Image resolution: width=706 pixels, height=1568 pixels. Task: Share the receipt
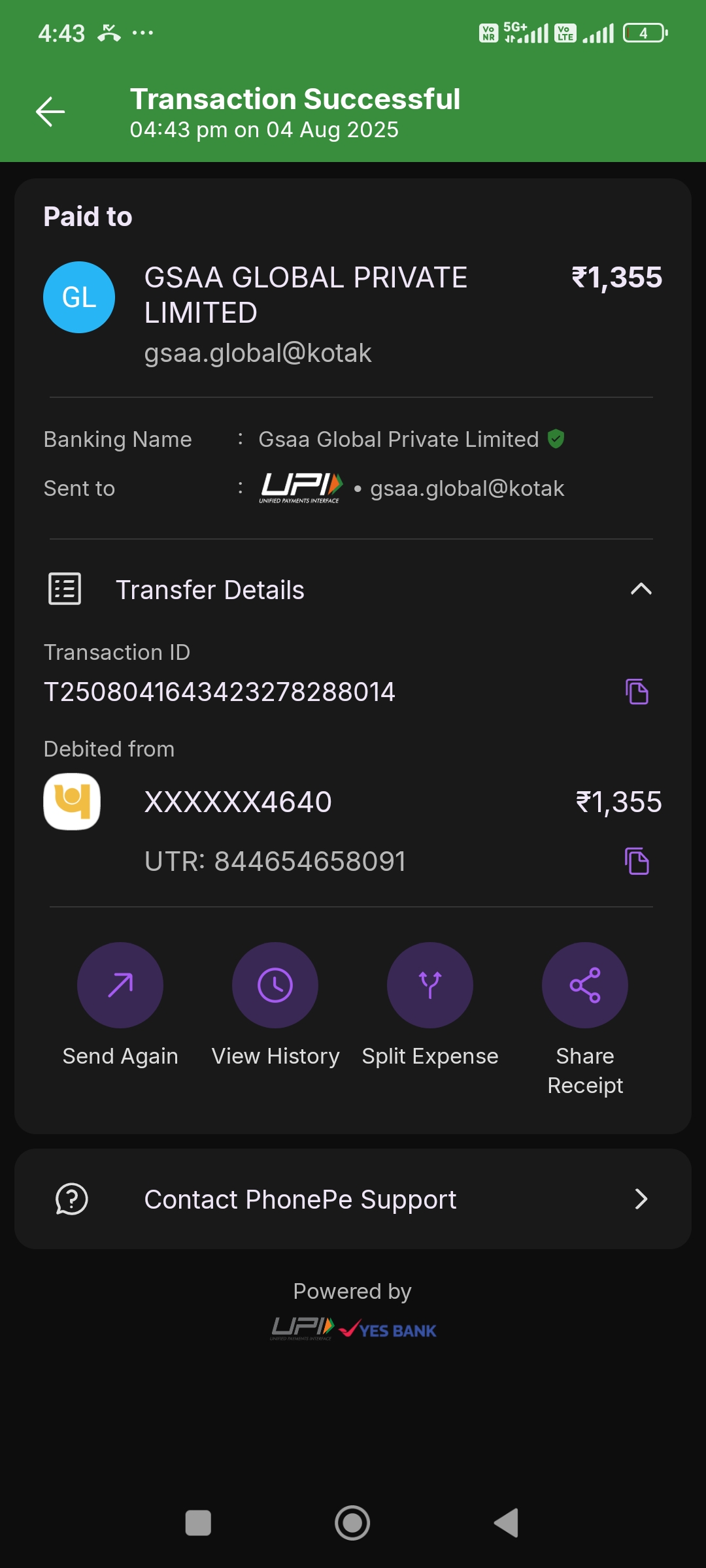585,985
